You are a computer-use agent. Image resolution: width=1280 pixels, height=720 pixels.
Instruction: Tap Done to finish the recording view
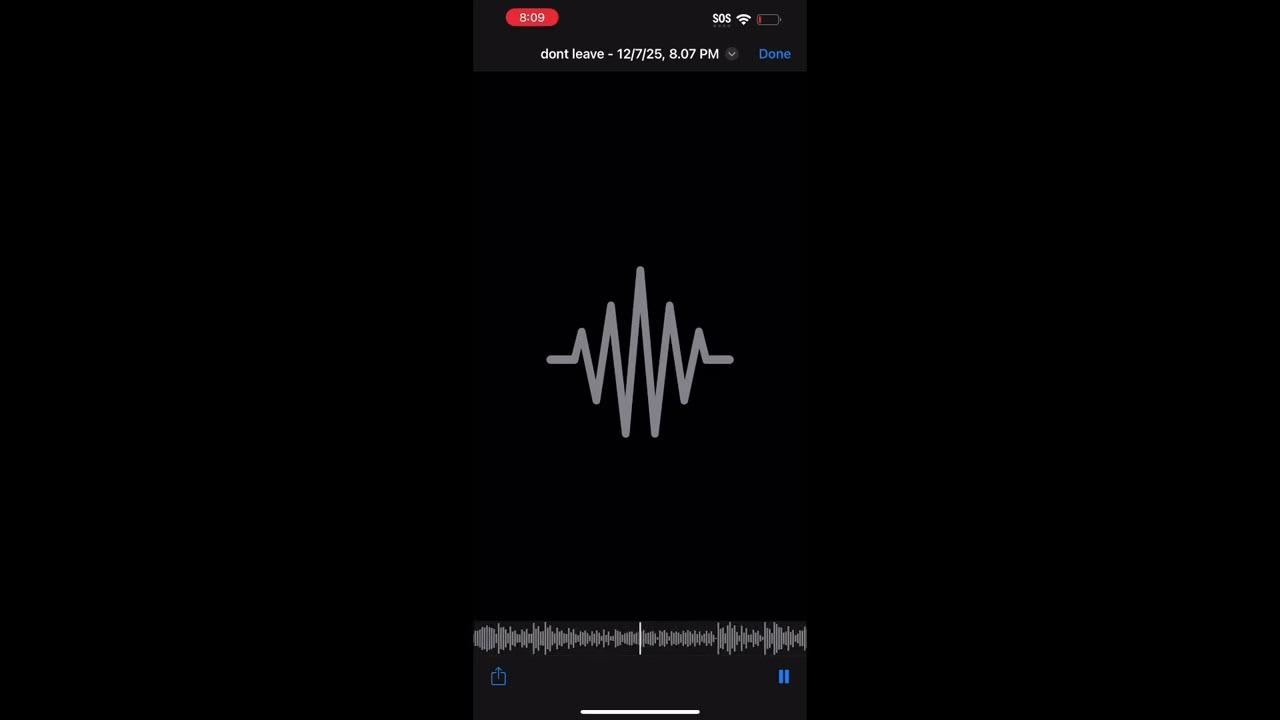pos(774,54)
